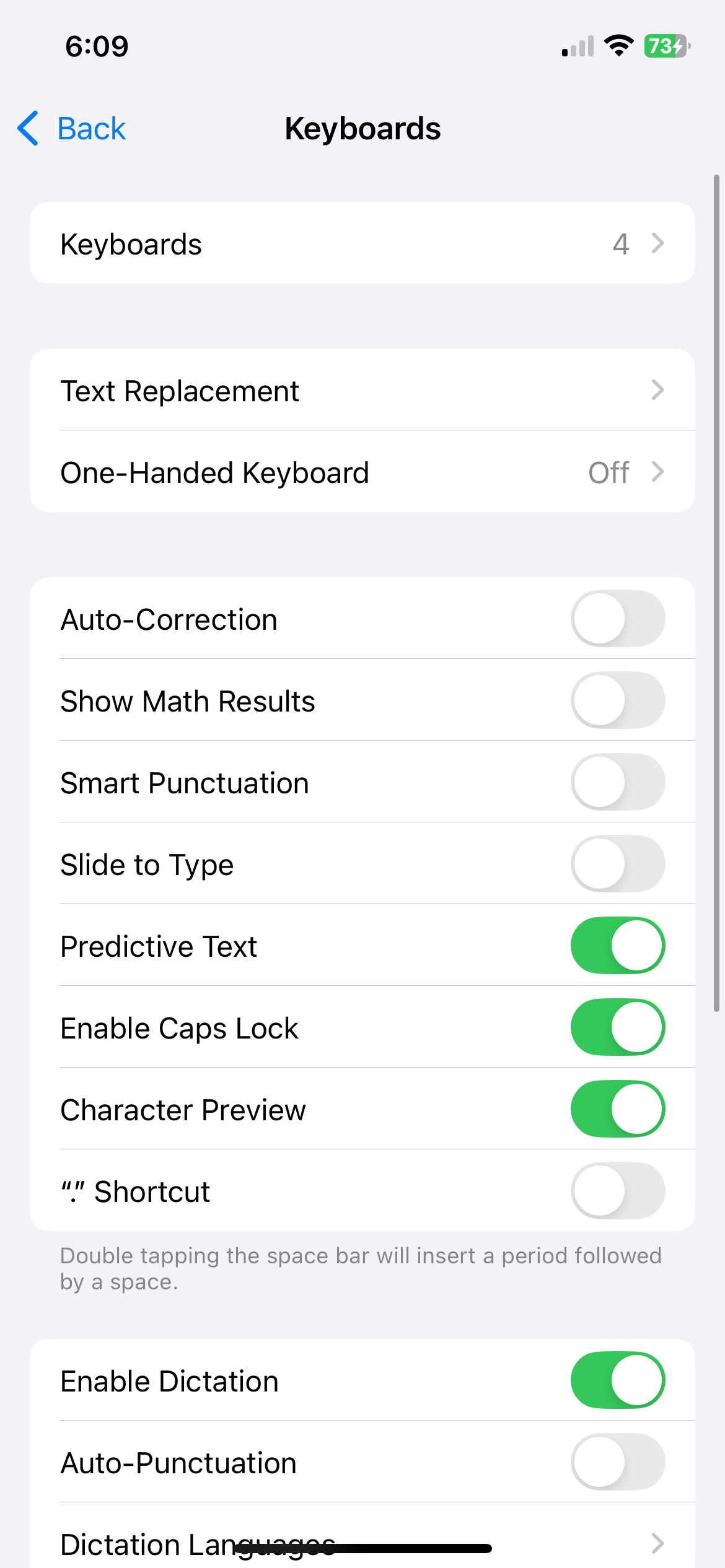
Task: Disable Predictive Text
Action: coord(617,946)
